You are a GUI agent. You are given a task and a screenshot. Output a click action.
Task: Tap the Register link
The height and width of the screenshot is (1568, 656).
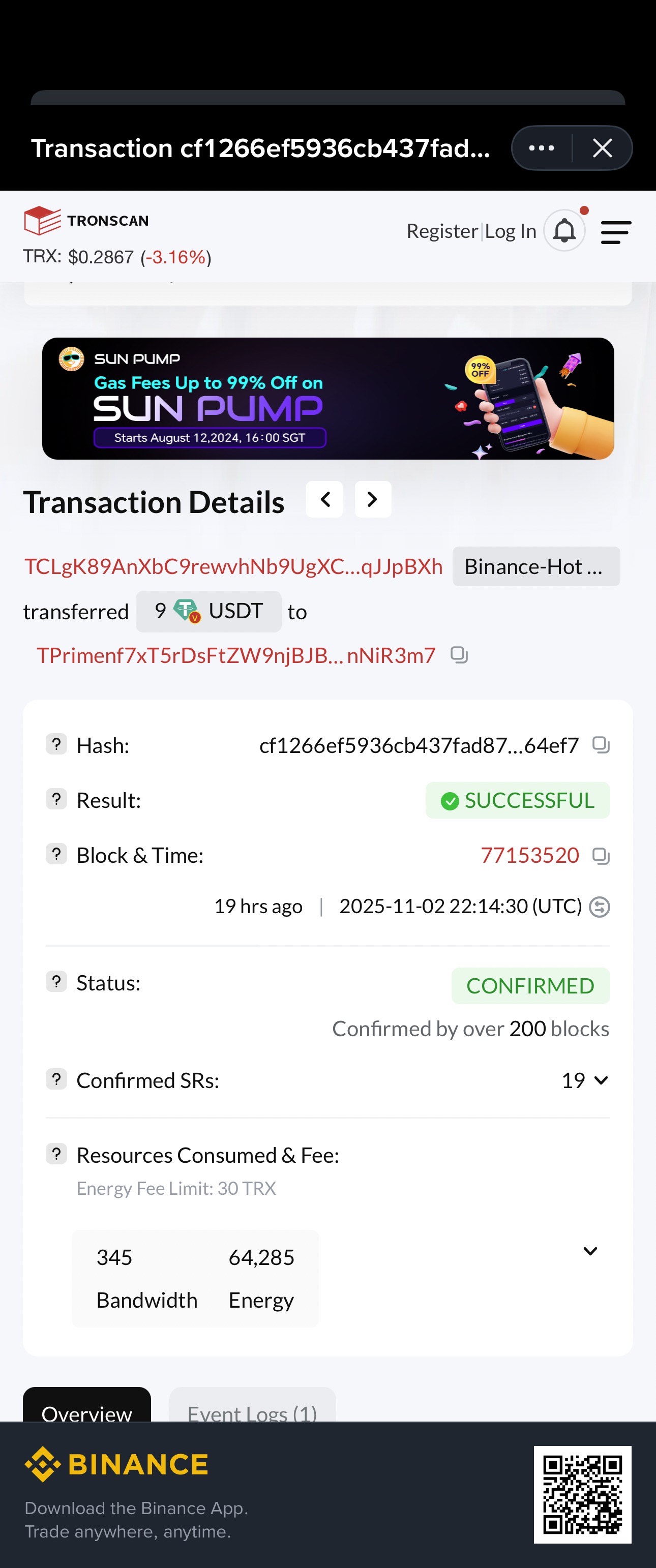pyautogui.click(x=442, y=231)
